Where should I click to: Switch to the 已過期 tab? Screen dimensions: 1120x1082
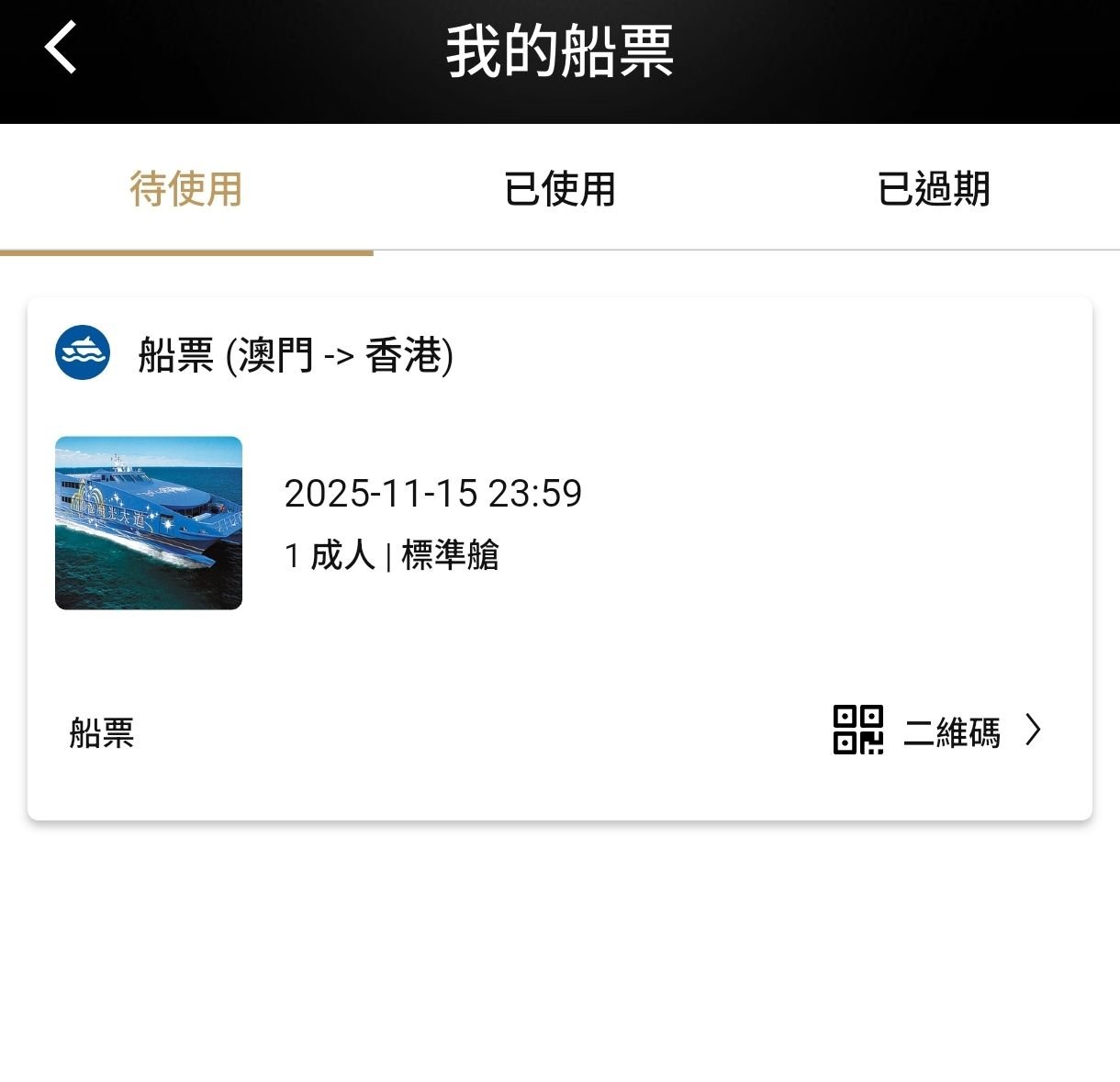coord(933,189)
